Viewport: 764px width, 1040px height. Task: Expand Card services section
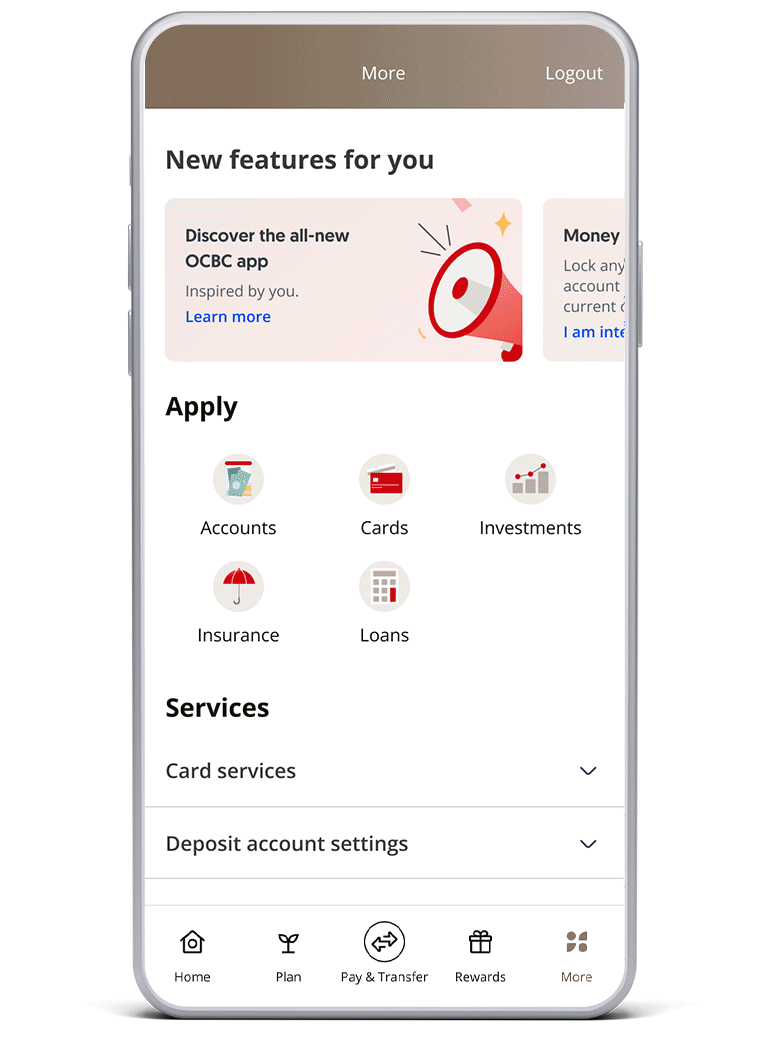pyautogui.click(x=384, y=771)
